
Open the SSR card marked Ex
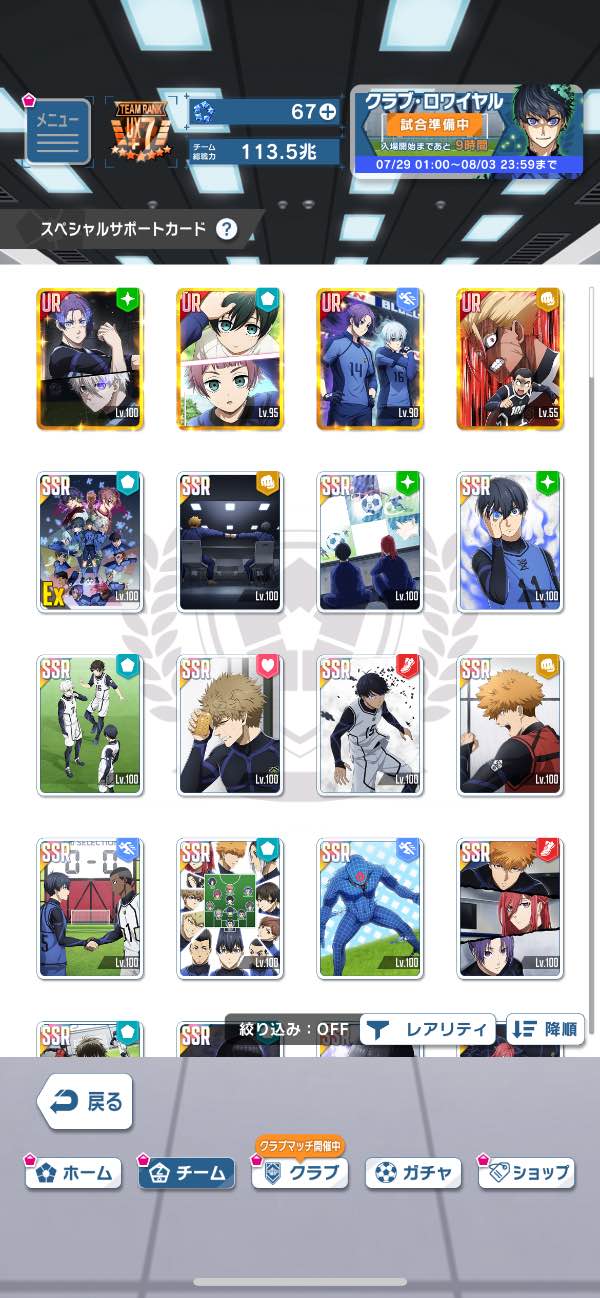[90, 541]
